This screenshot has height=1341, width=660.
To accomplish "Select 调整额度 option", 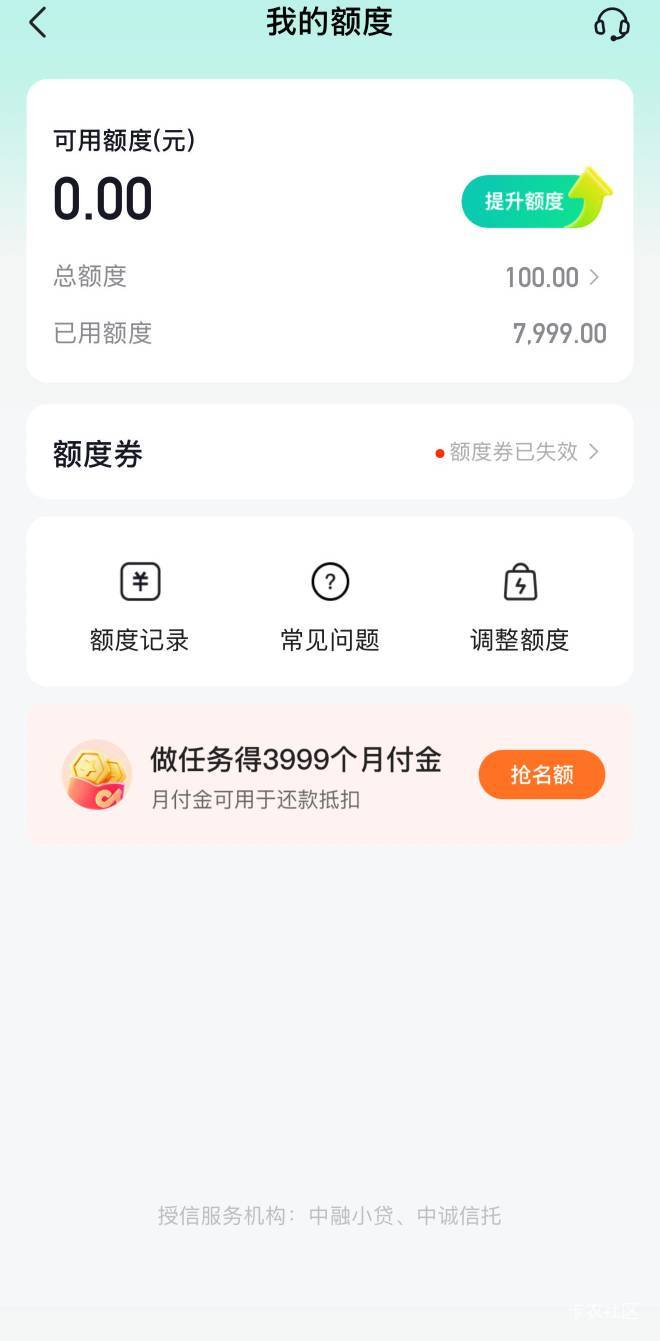I will click(x=520, y=603).
